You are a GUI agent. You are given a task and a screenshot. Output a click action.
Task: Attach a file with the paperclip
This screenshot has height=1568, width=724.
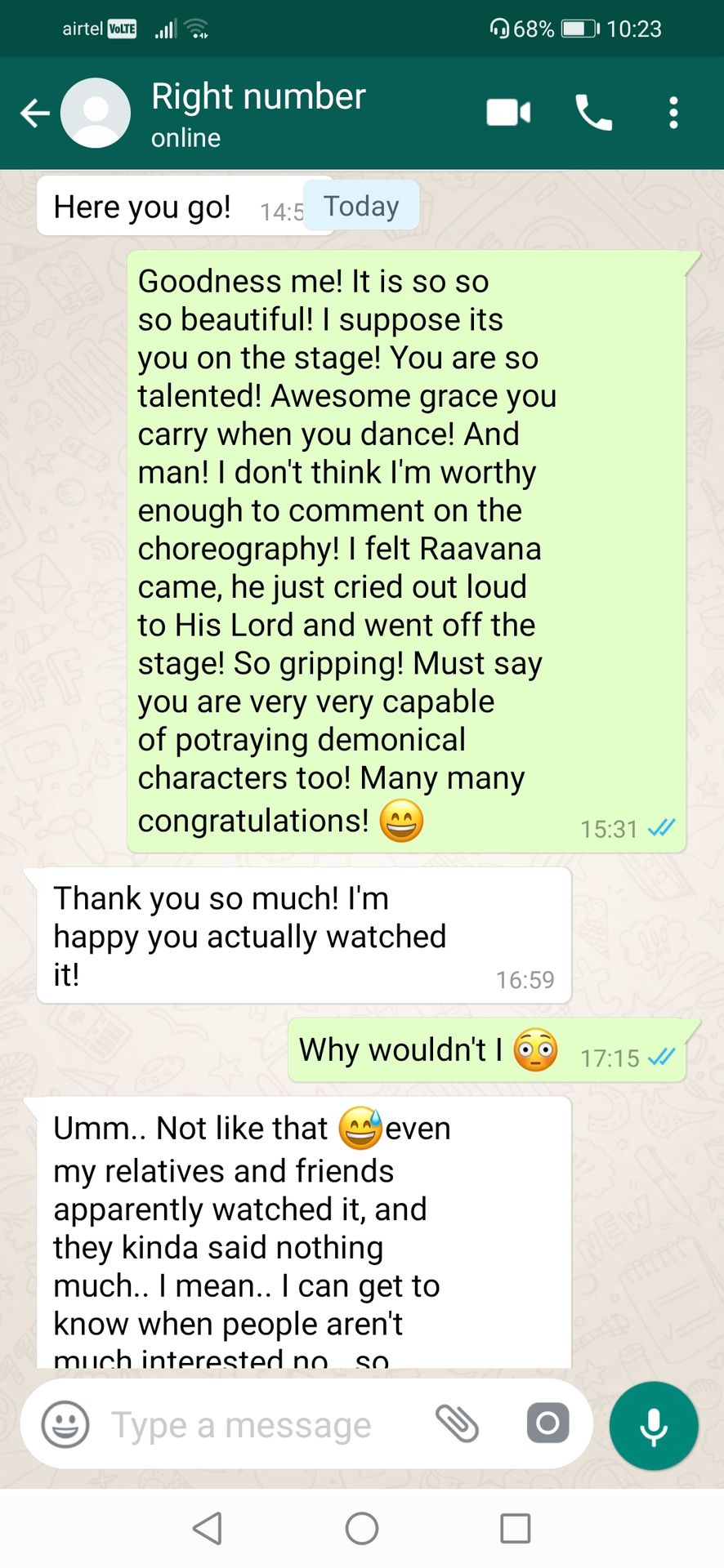(x=457, y=1423)
